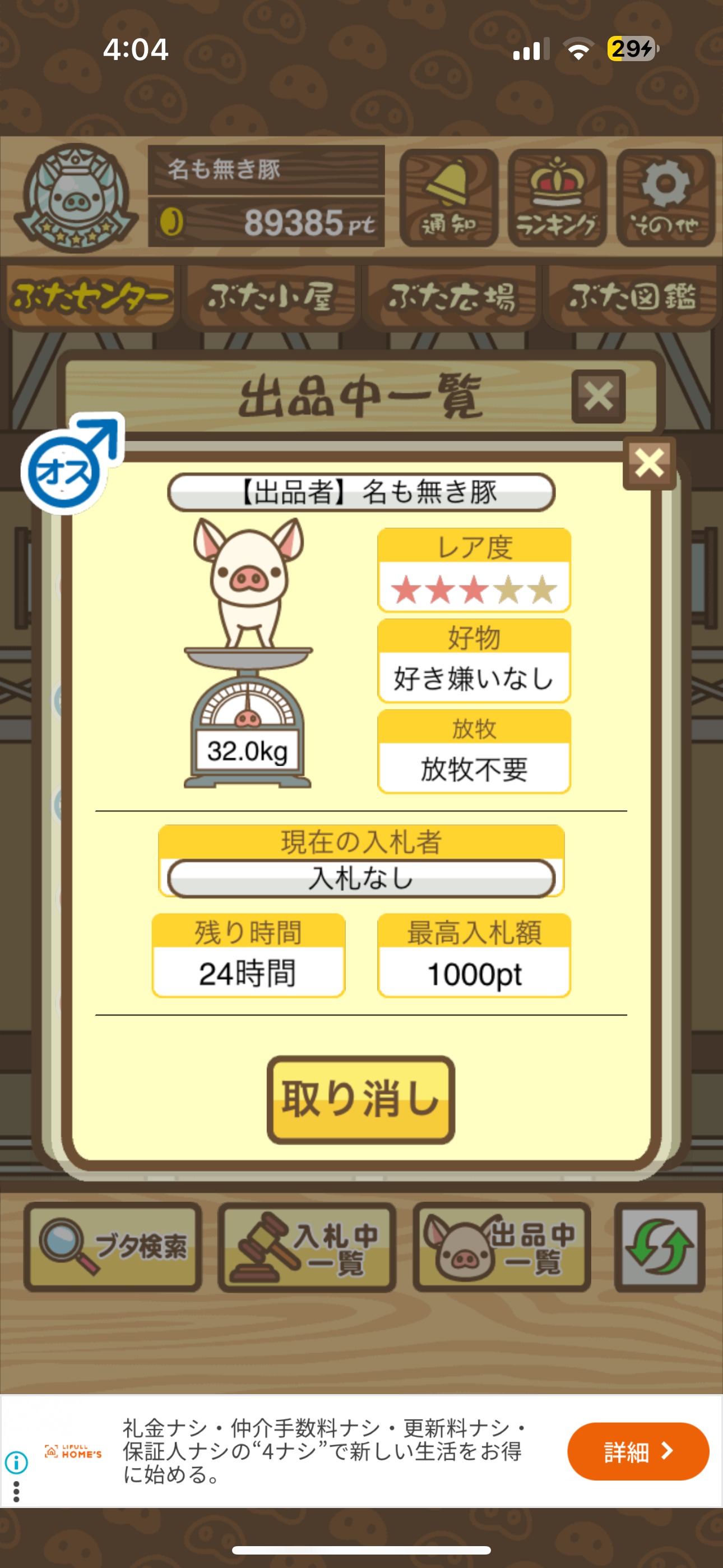Open the 入札中一覧 bidding list
The image size is (723, 1568).
click(307, 1247)
